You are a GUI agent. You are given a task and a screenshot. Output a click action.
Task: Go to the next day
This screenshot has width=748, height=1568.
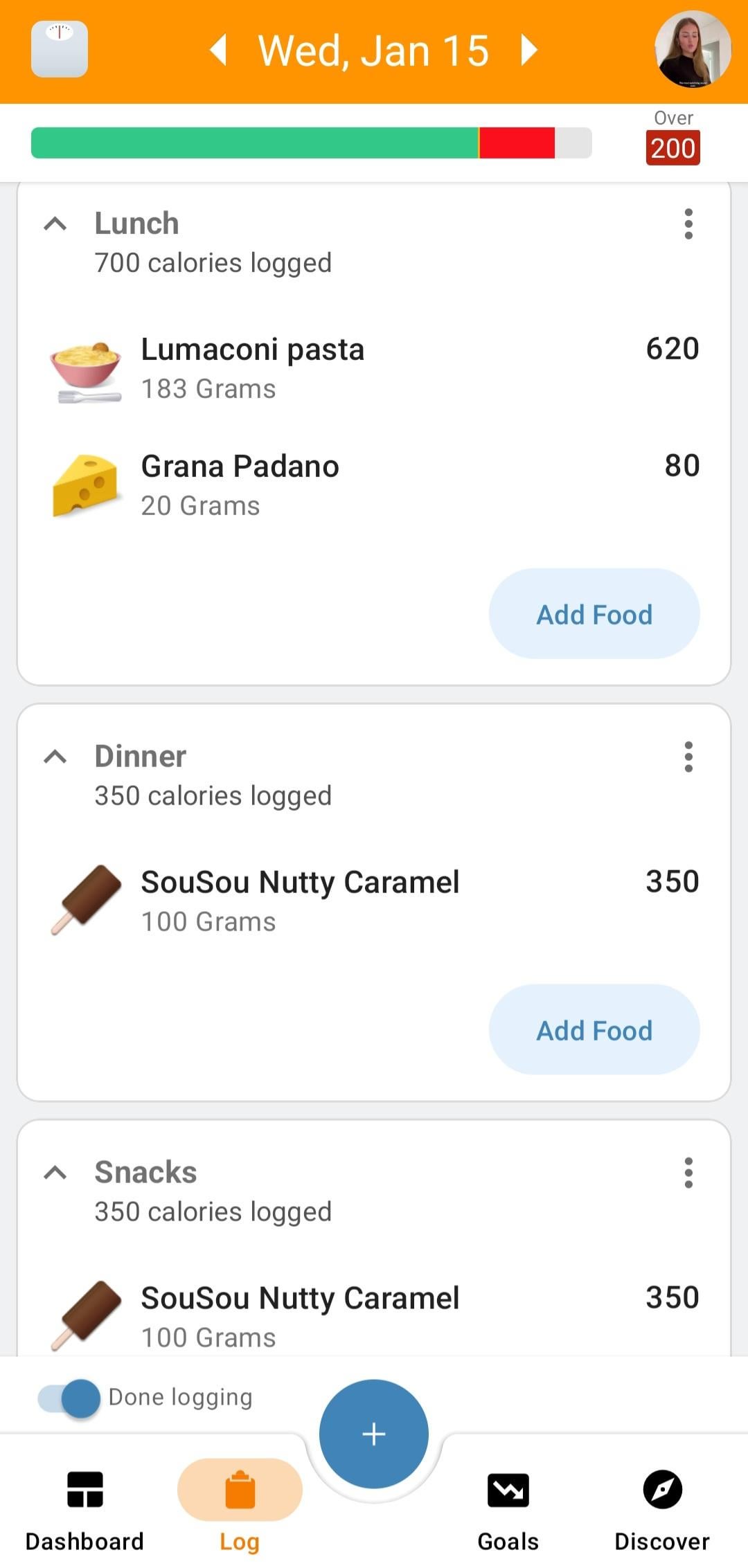(x=529, y=50)
